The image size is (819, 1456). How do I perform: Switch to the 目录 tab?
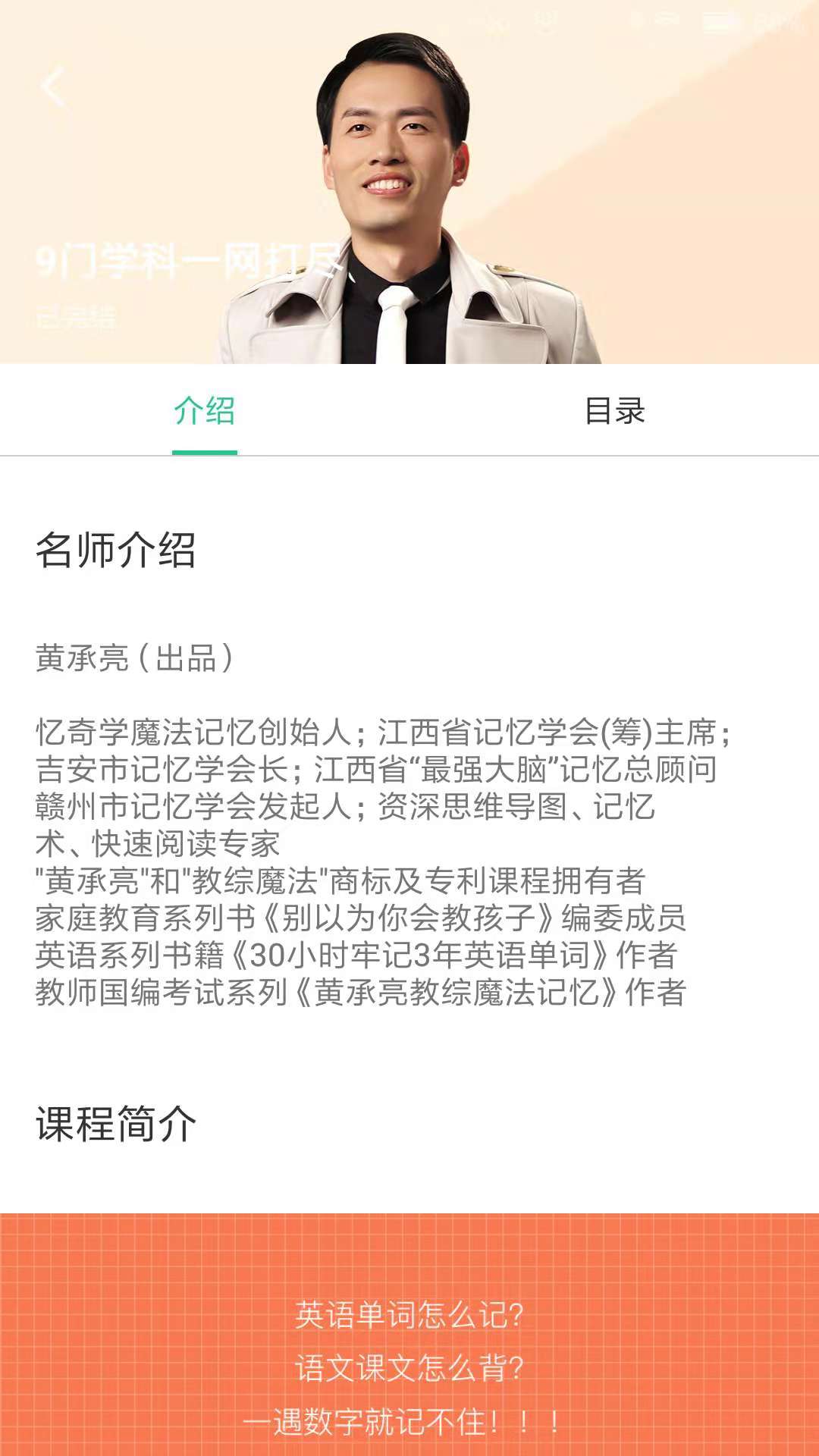[x=614, y=411]
